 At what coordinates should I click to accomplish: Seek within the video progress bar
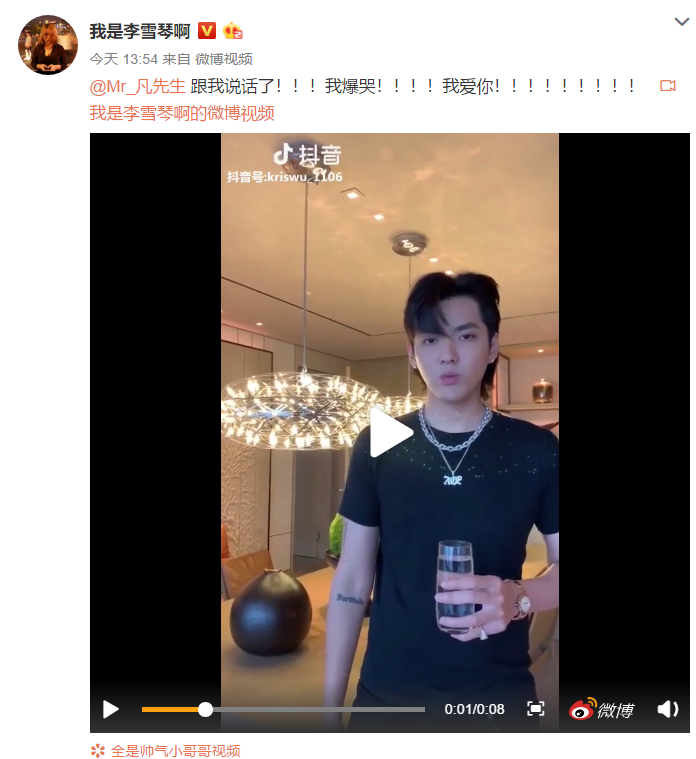coord(283,709)
